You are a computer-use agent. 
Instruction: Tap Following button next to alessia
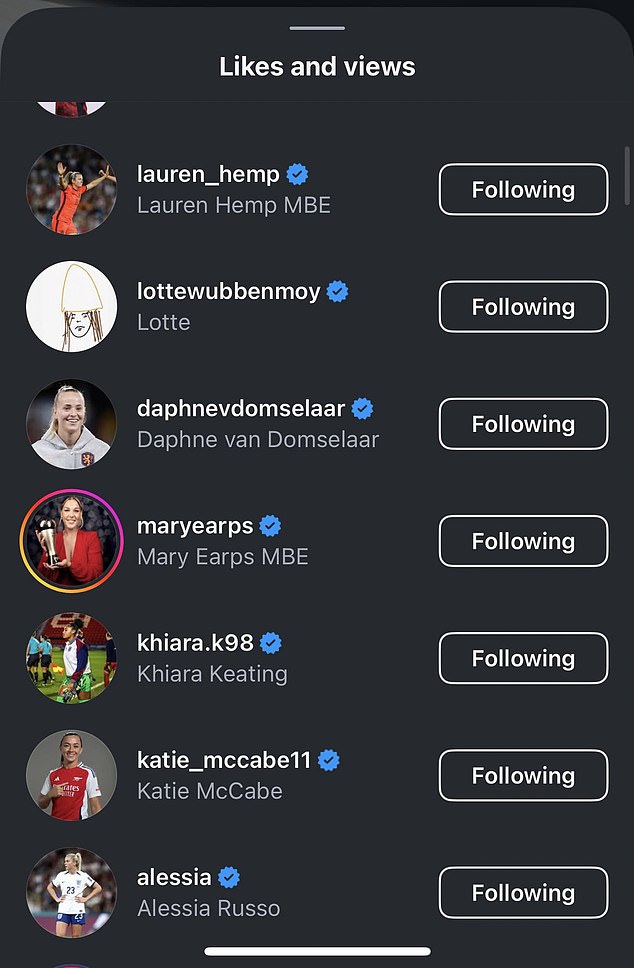[x=523, y=892]
